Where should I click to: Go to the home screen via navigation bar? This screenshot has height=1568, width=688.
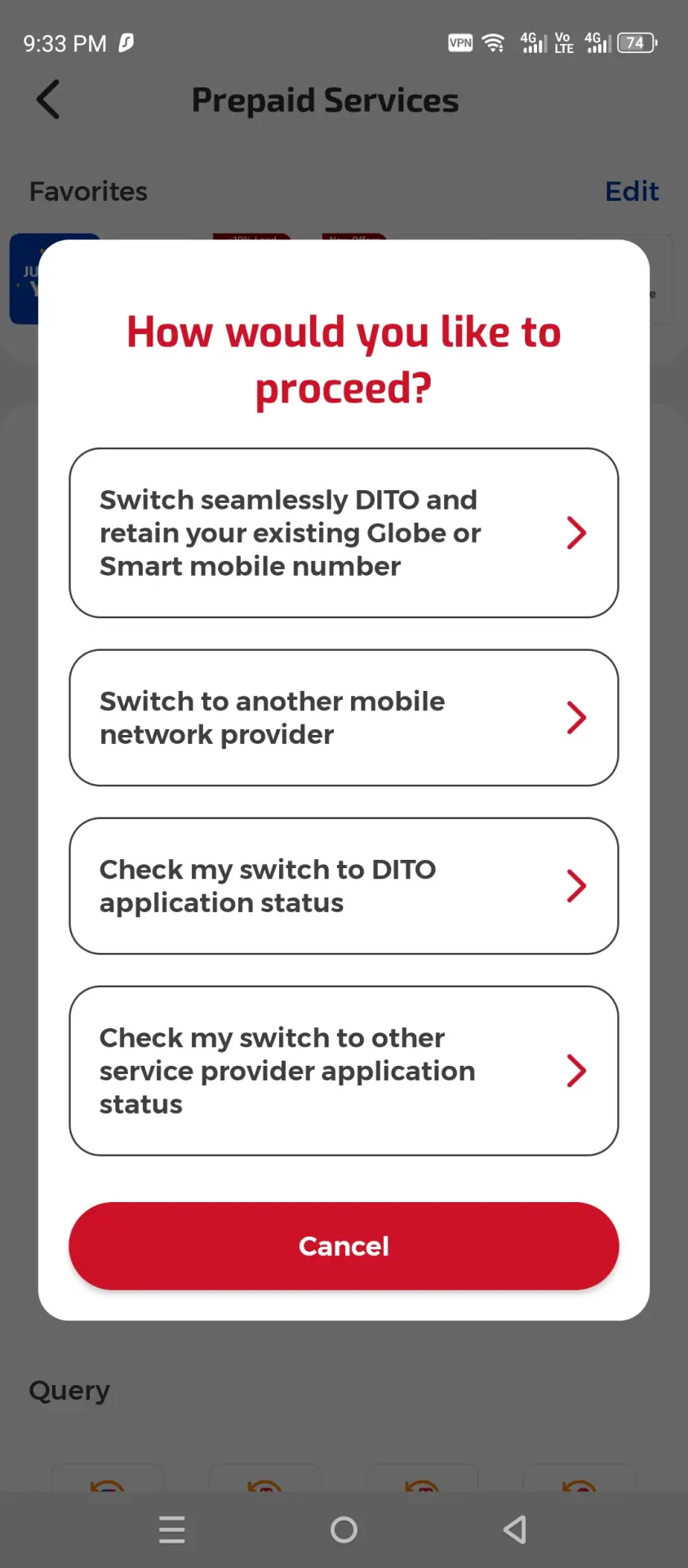click(344, 1530)
